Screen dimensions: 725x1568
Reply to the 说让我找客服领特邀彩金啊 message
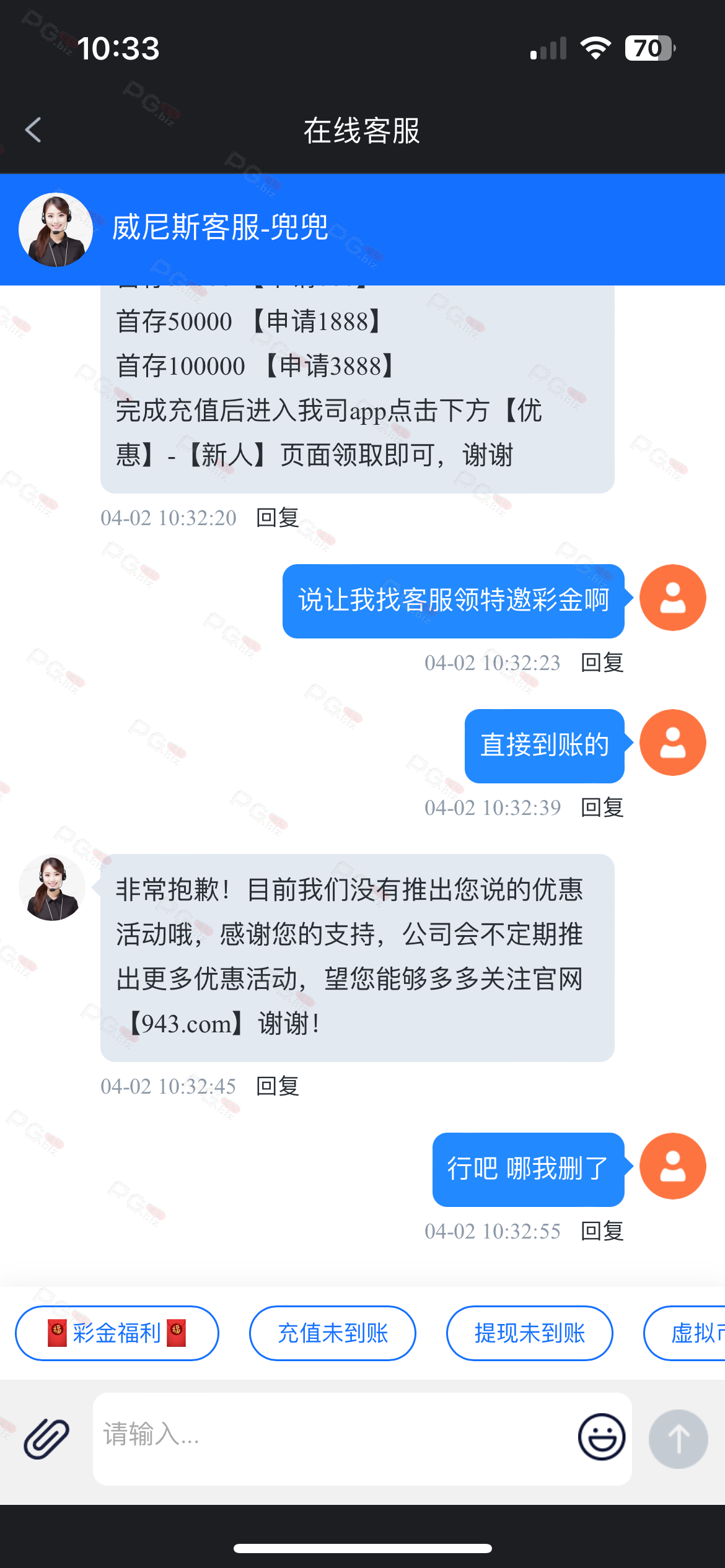click(602, 663)
